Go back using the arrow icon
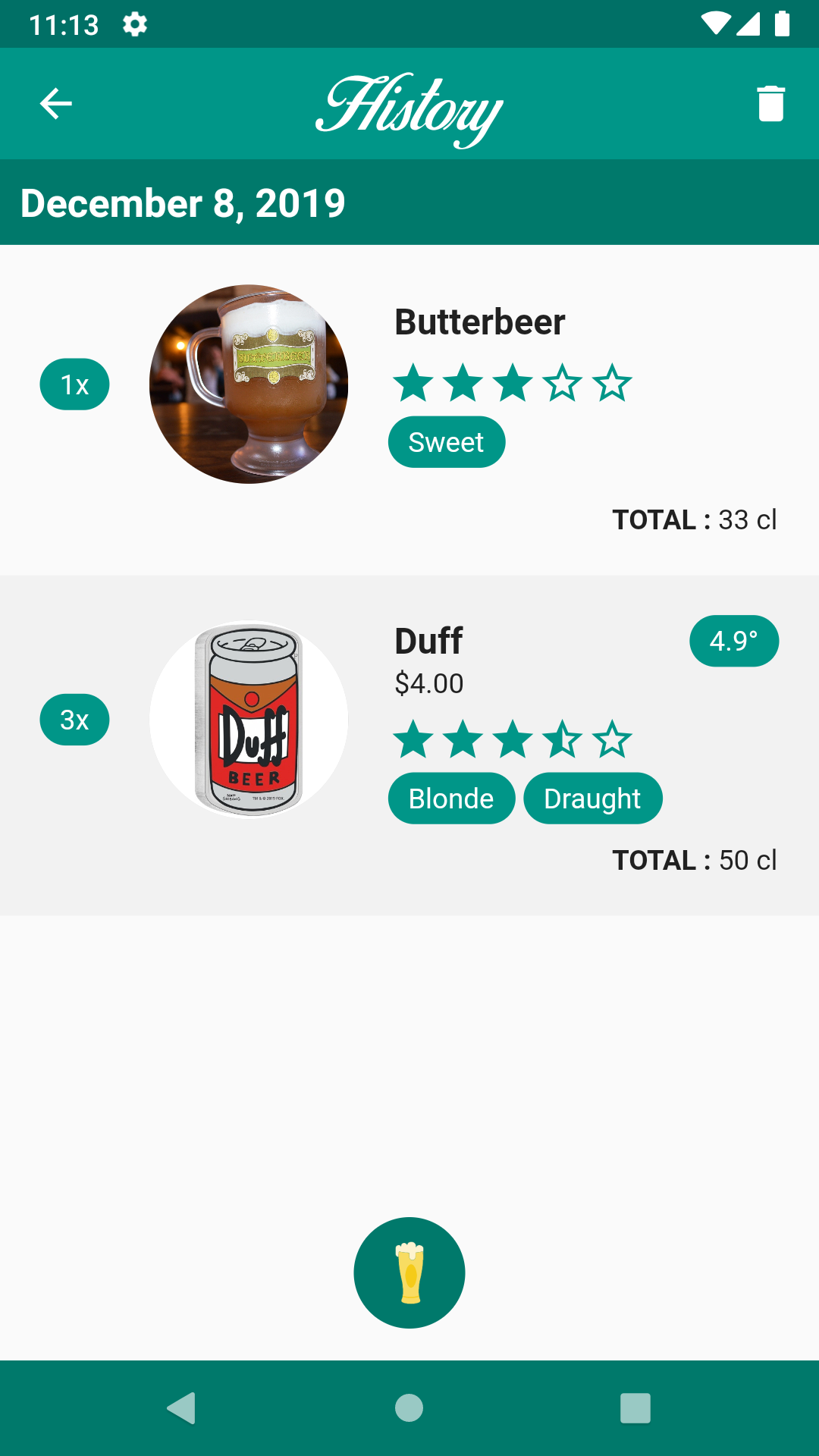The image size is (819, 1456). point(55,104)
